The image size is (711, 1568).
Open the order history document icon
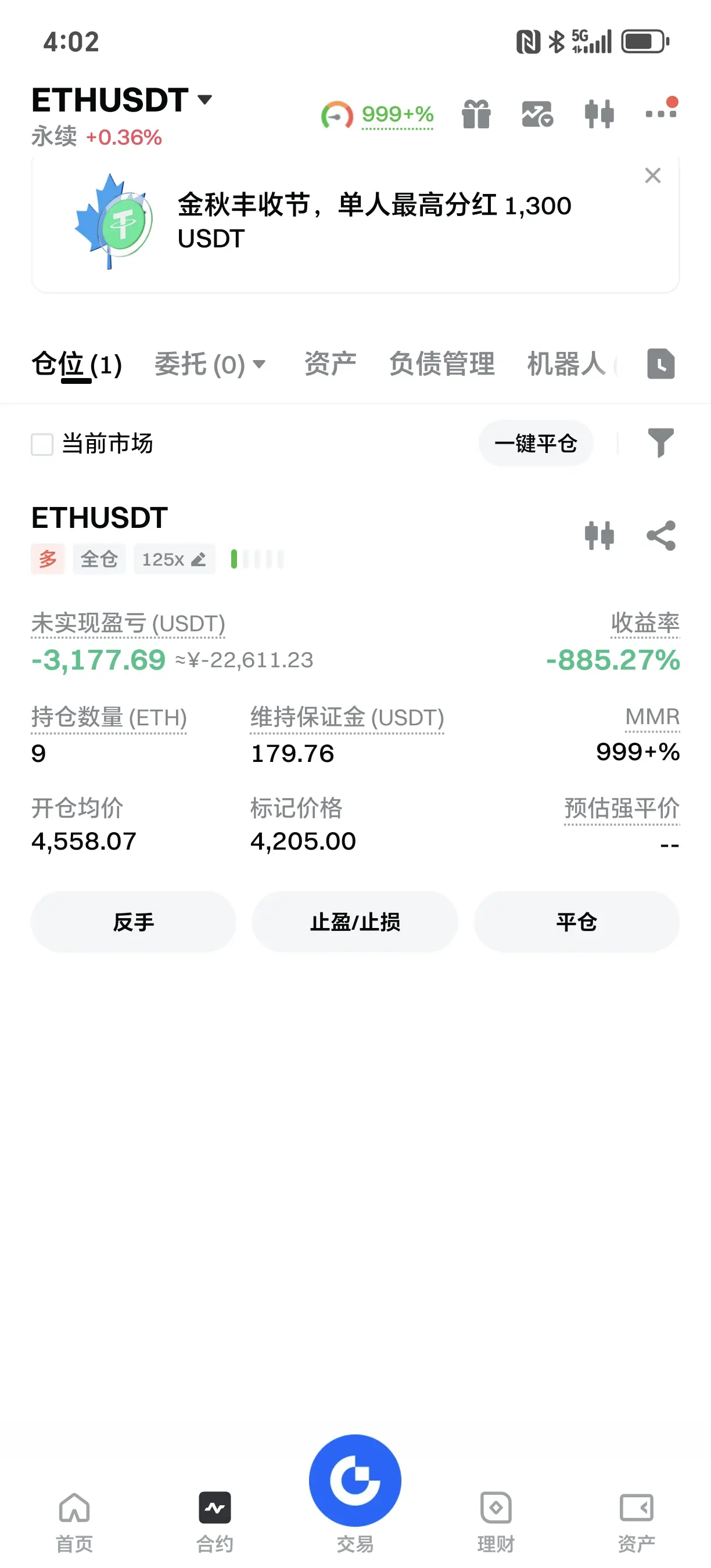point(660,364)
